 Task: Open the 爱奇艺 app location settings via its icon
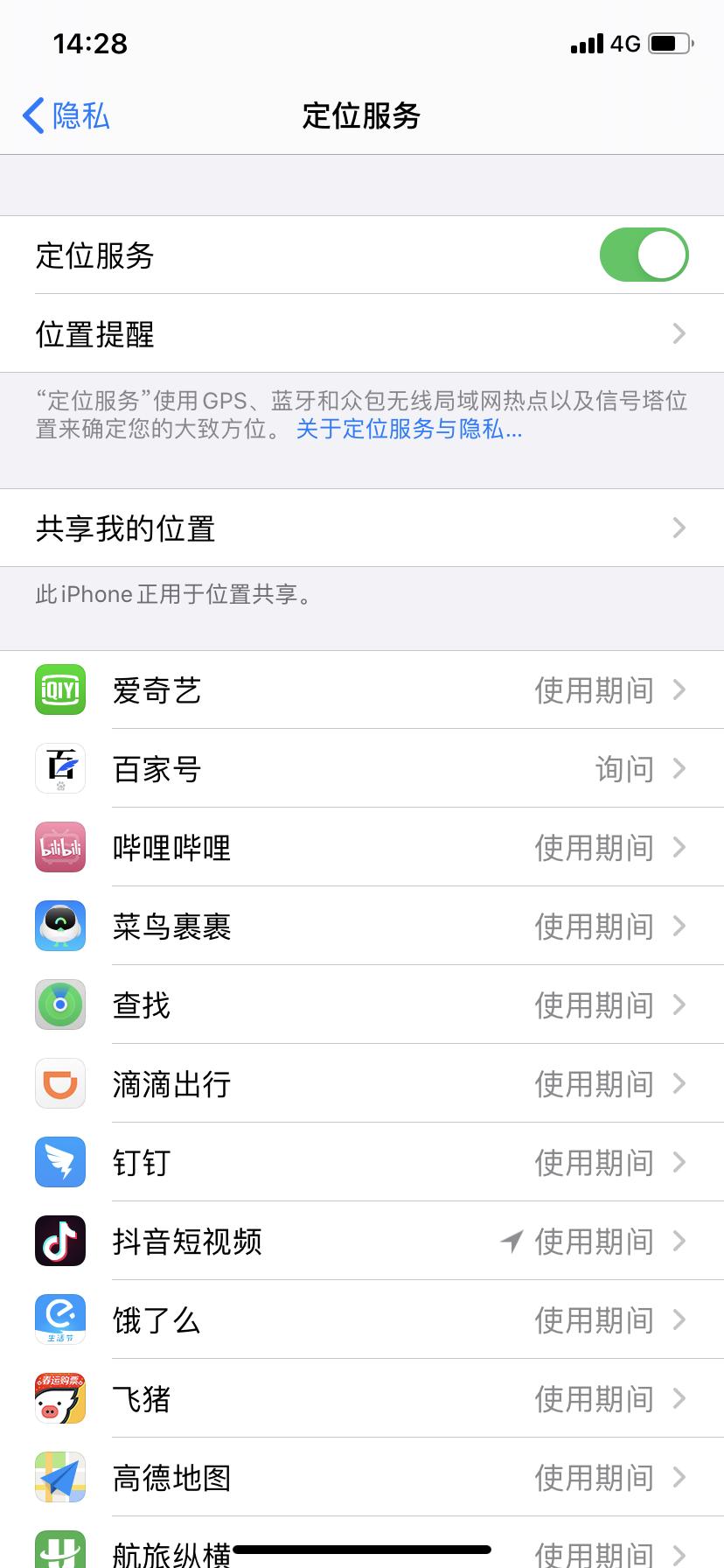59,690
